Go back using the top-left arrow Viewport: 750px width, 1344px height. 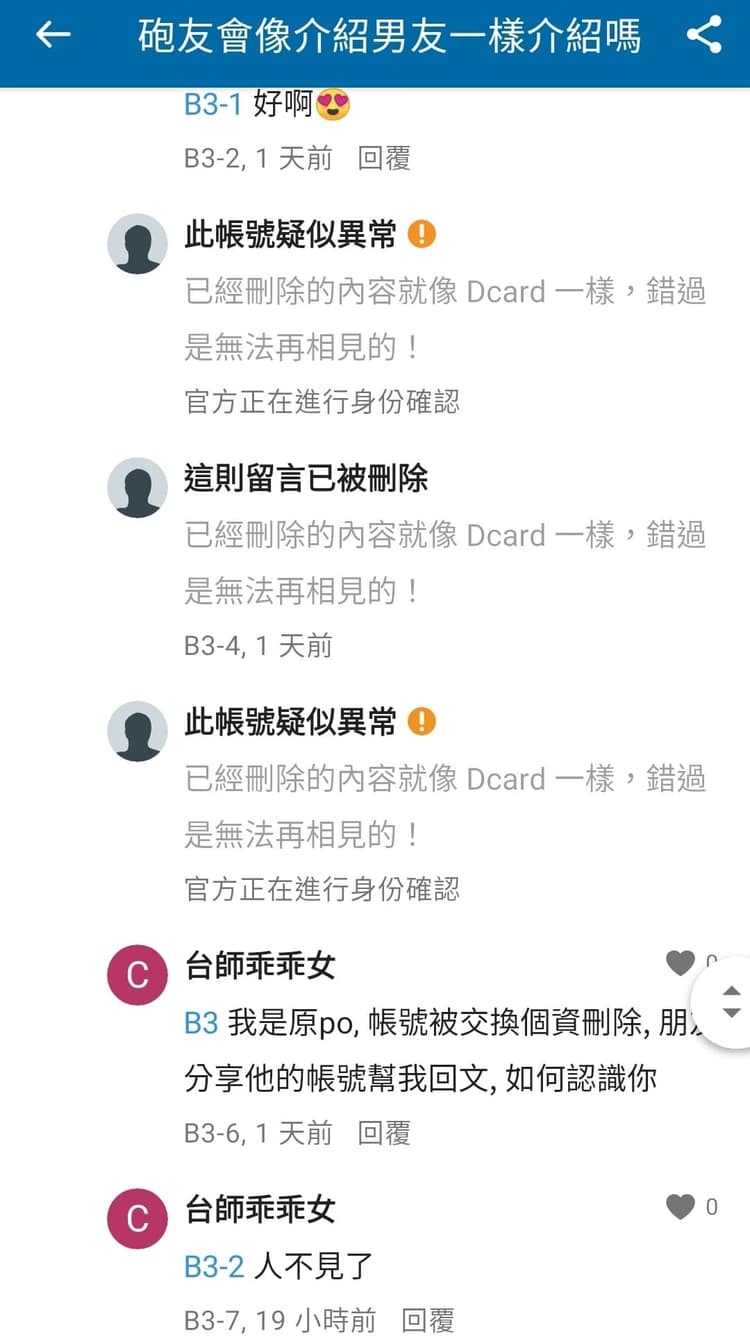coord(53,35)
